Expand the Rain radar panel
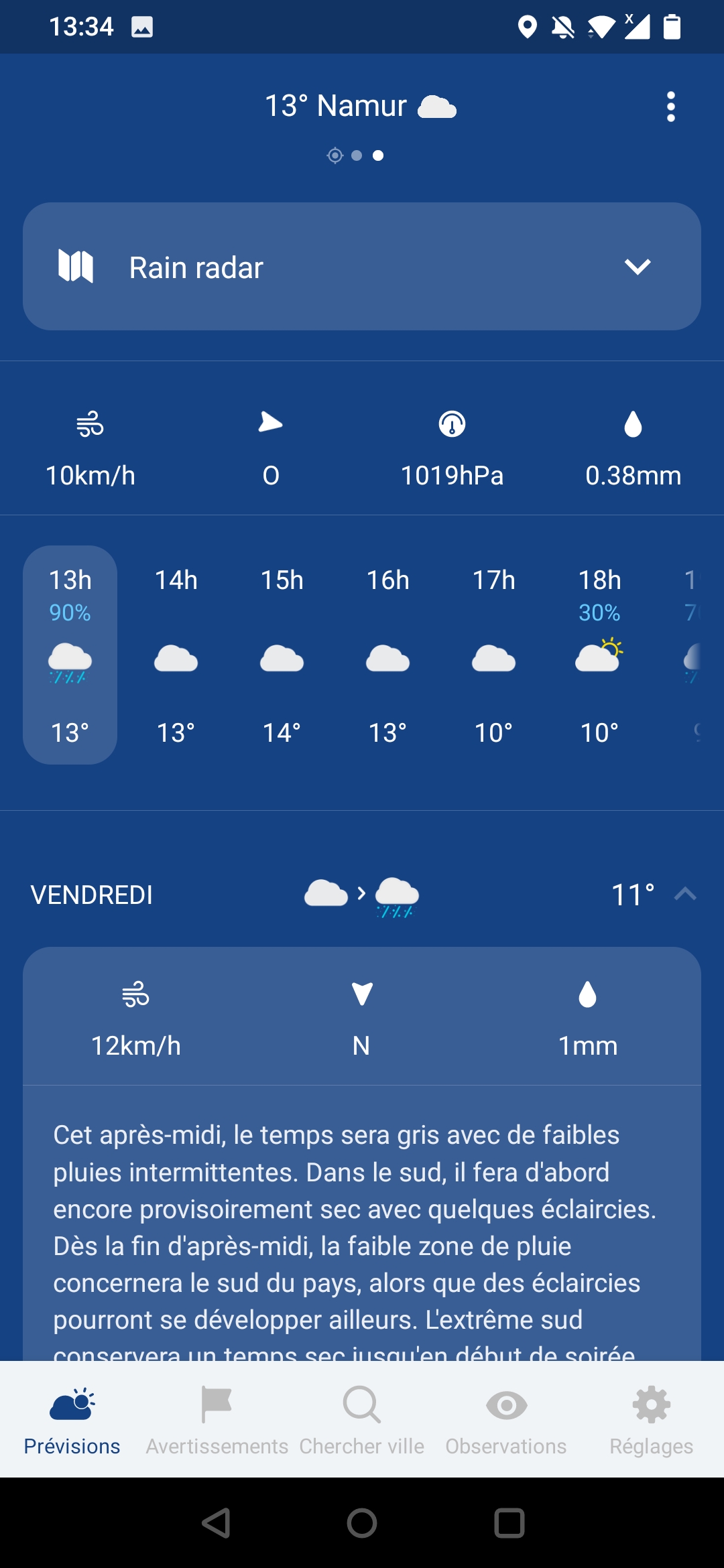Image resolution: width=724 pixels, height=1568 pixels. (362, 266)
